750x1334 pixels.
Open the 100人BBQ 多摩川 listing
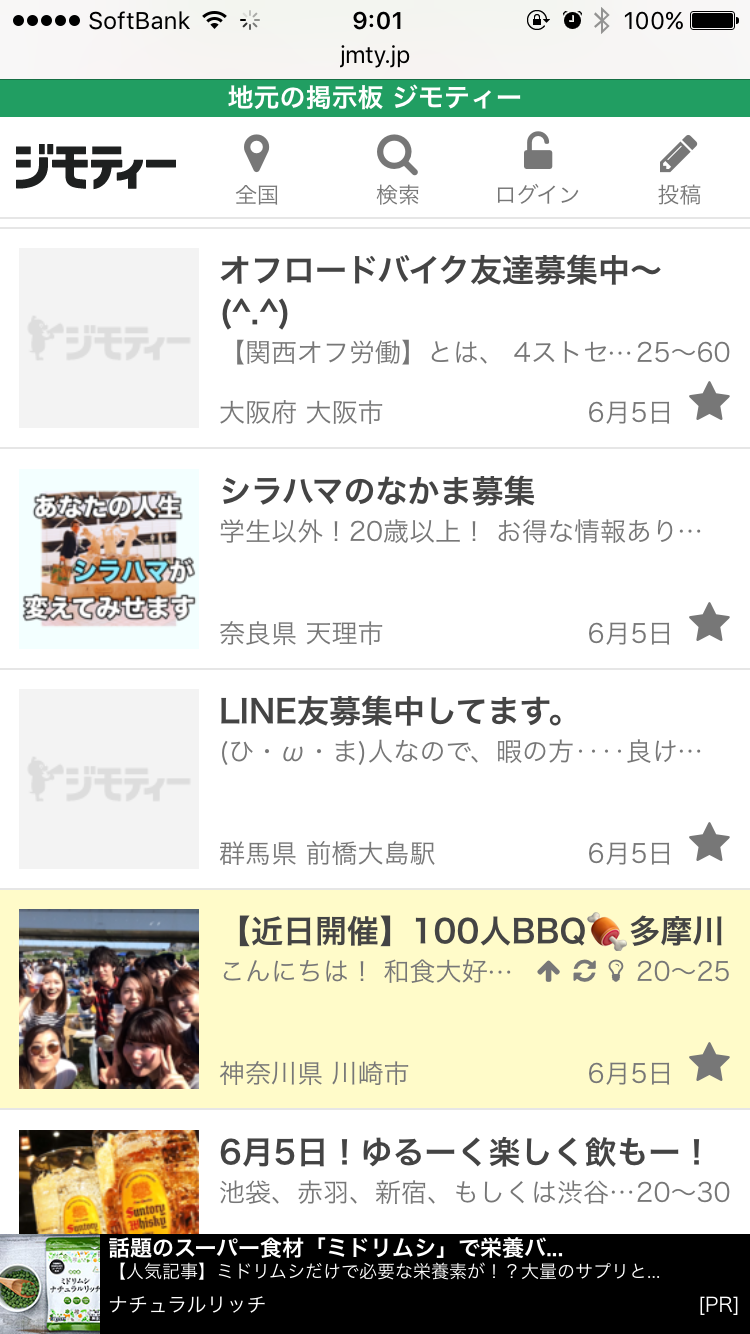470,931
